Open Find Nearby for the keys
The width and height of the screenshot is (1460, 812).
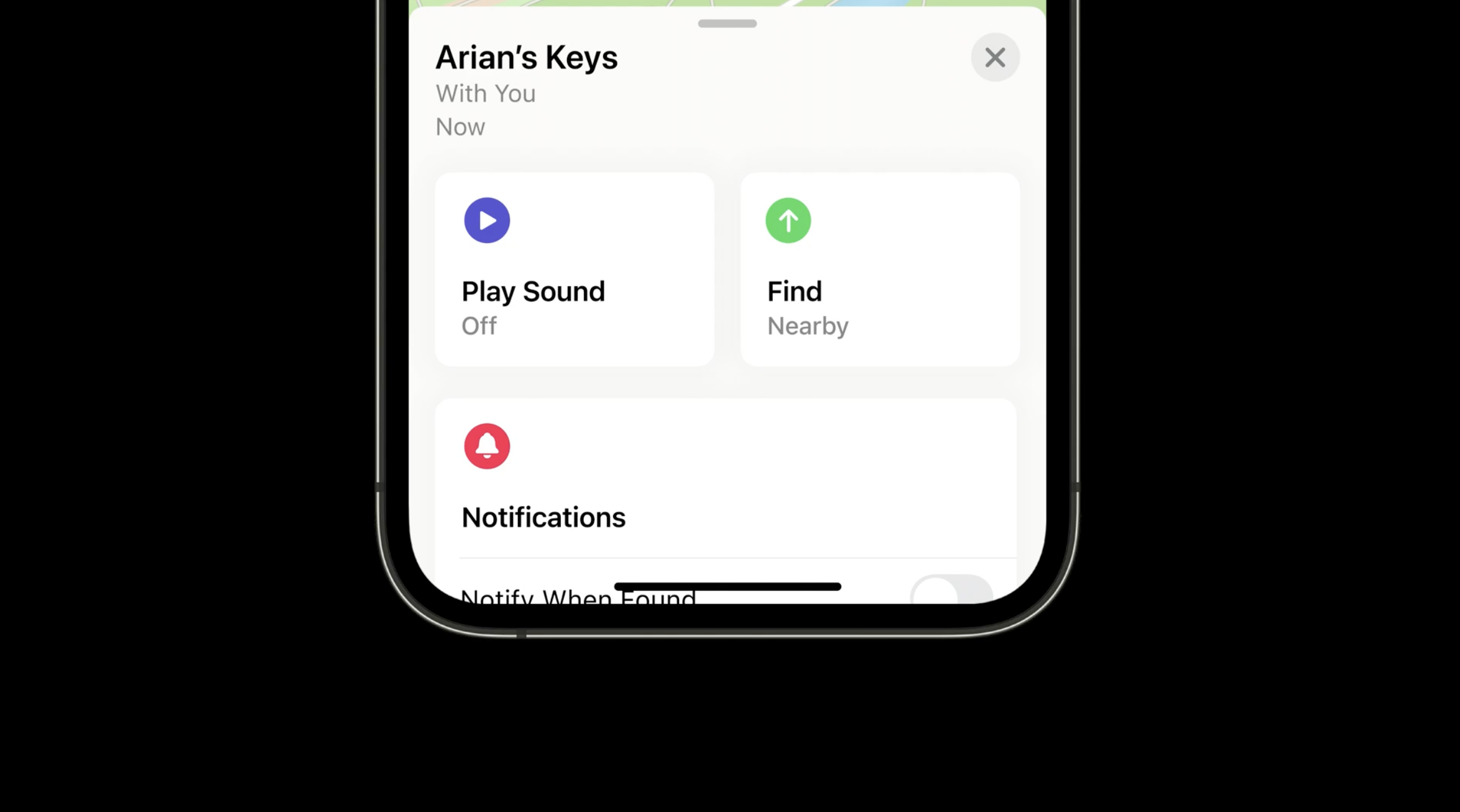click(x=879, y=269)
